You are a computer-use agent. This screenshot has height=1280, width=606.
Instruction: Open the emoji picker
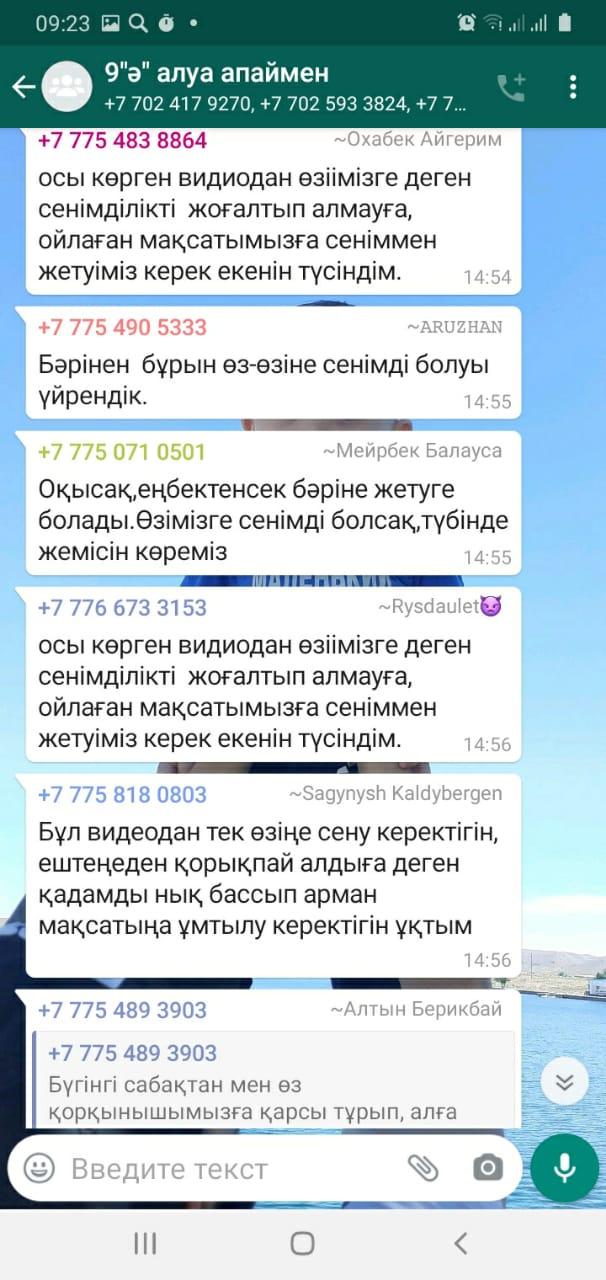pyautogui.click(x=39, y=1168)
